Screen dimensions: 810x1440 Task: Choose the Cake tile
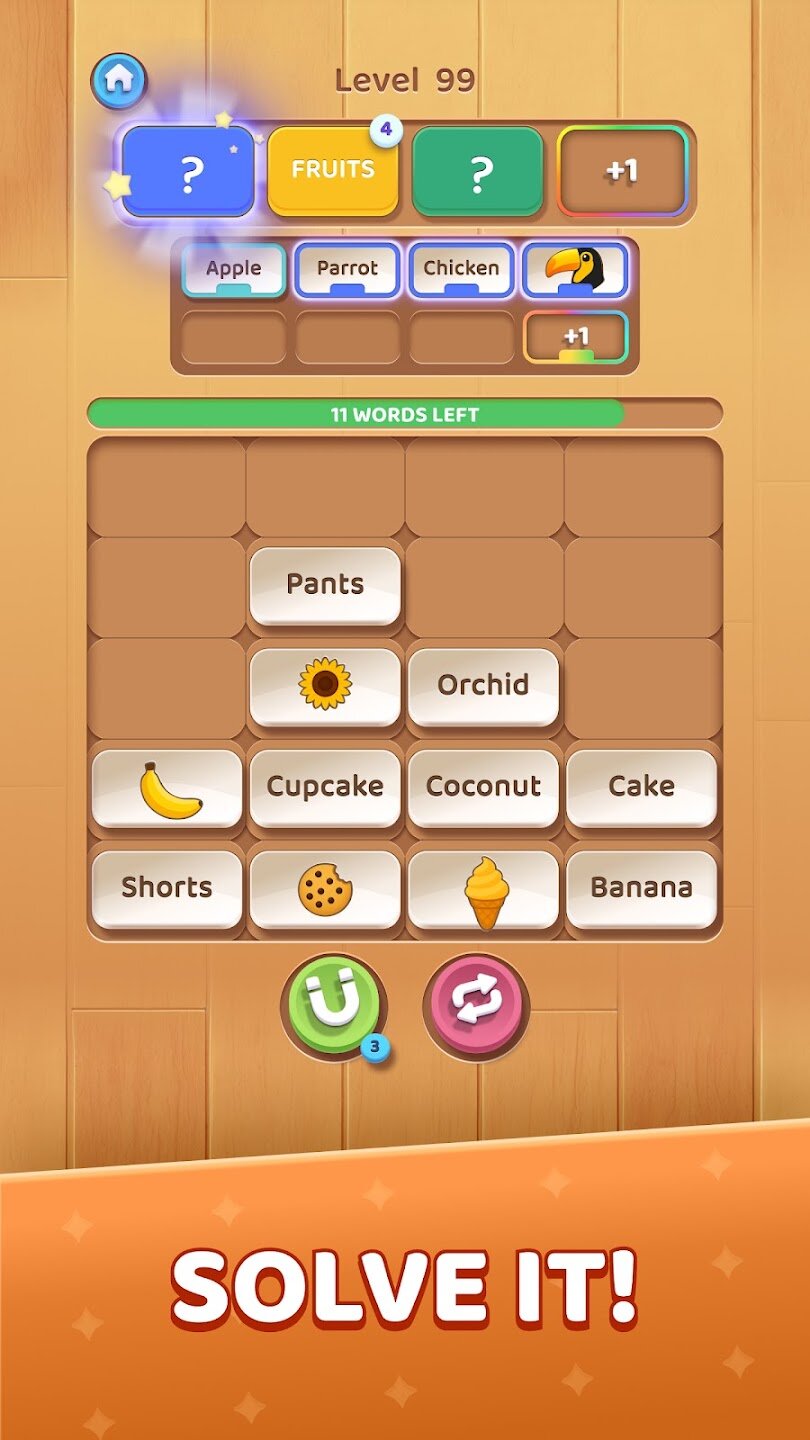pyautogui.click(x=641, y=787)
